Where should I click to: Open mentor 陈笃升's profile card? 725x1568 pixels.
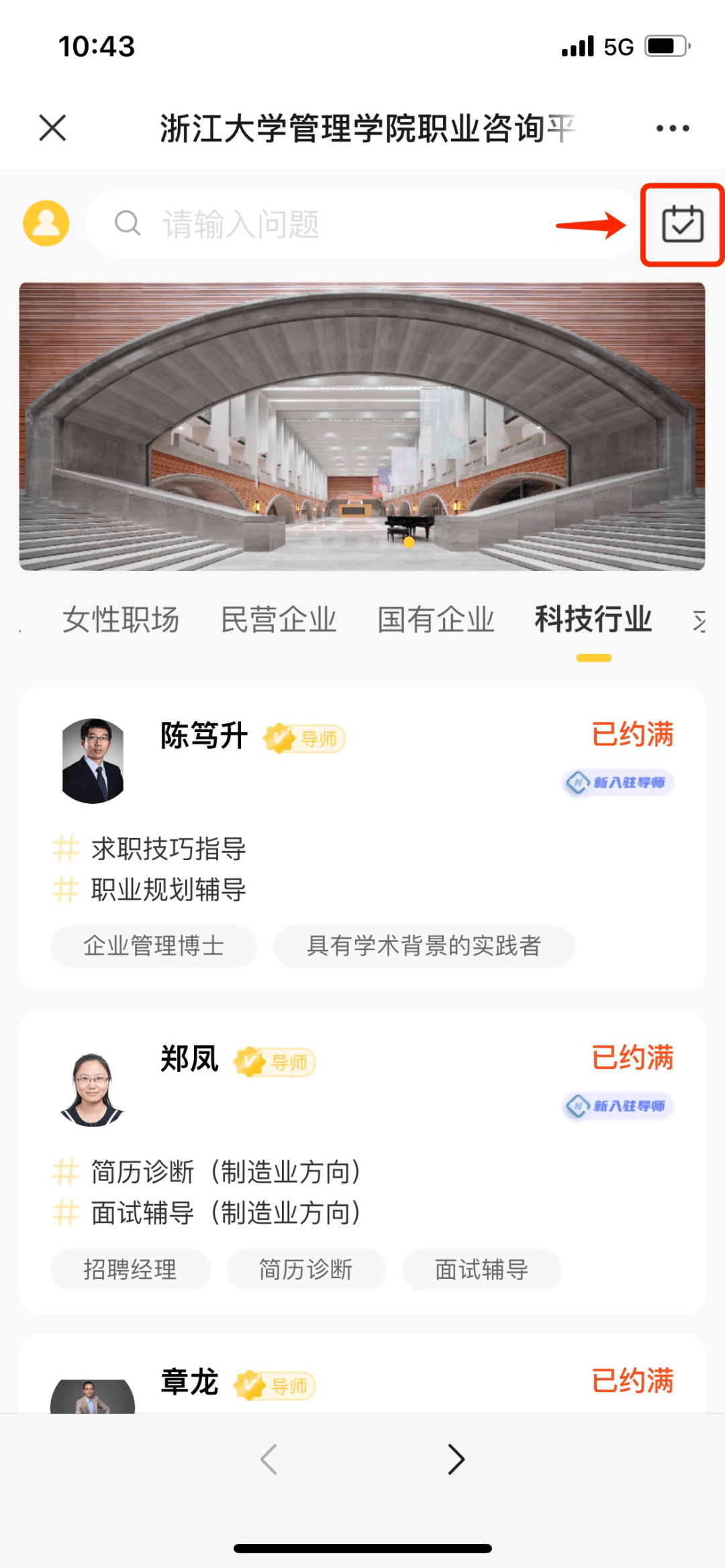[x=362, y=837]
